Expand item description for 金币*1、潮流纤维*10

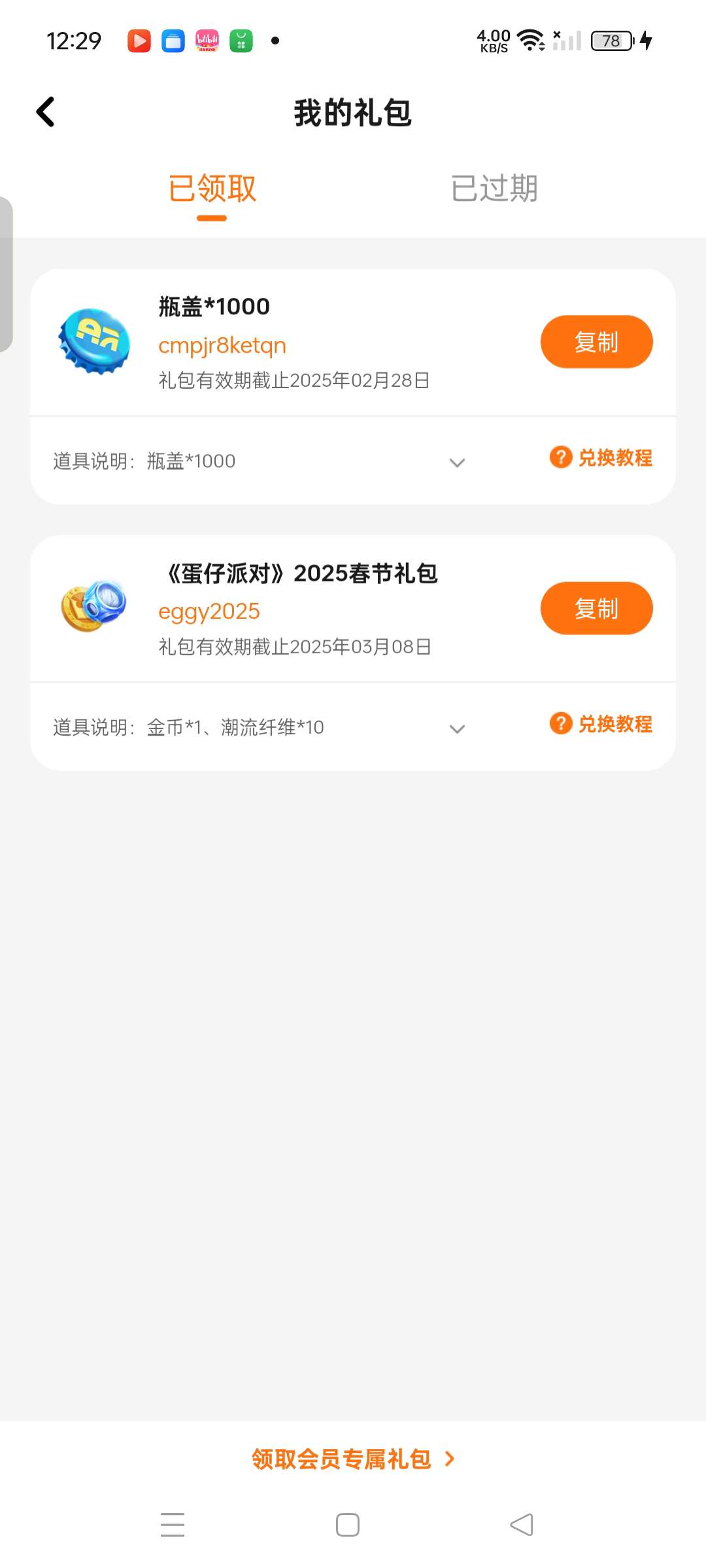tap(457, 728)
